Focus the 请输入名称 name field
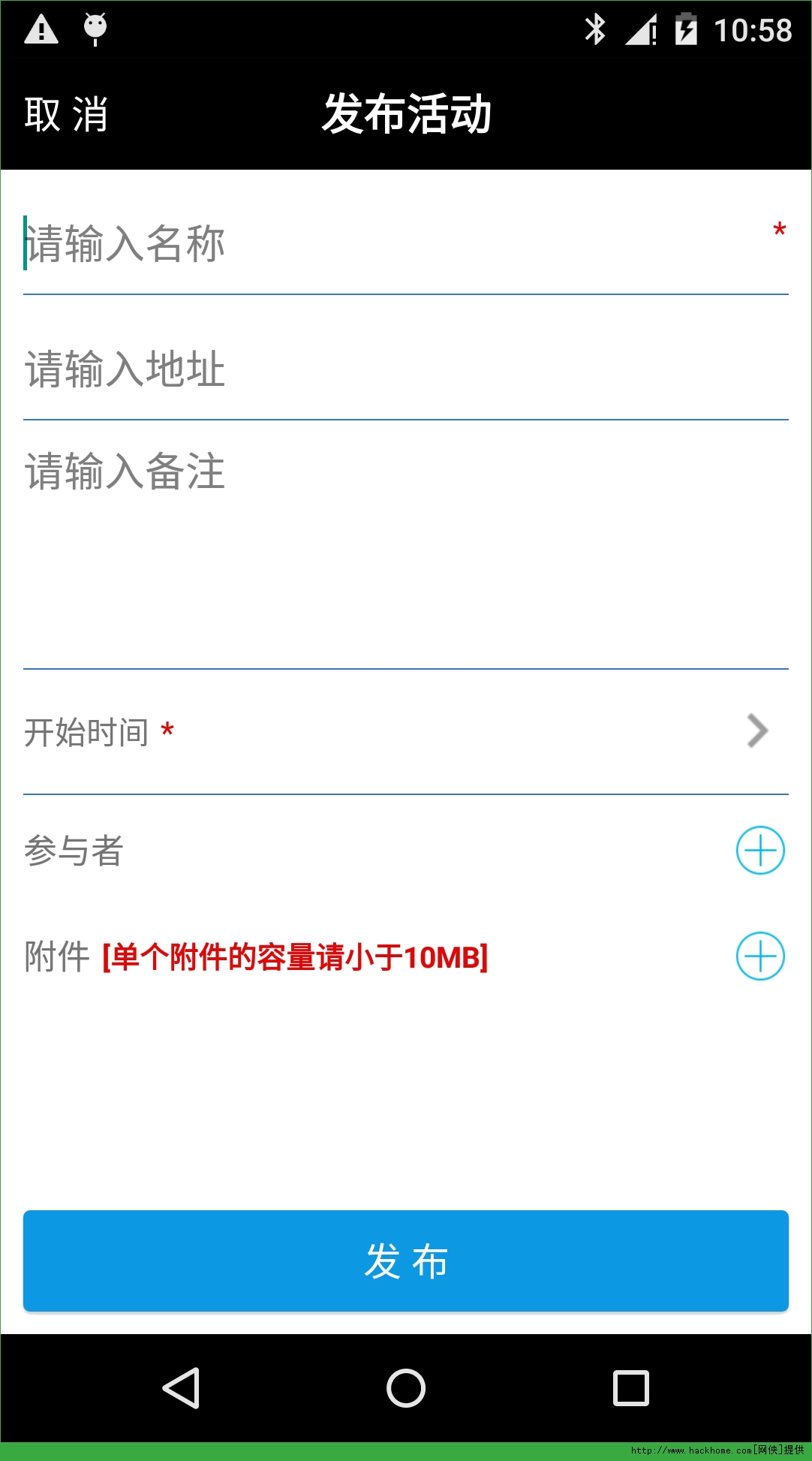The height and width of the screenshot is (1461, 812). pos(390,244)
